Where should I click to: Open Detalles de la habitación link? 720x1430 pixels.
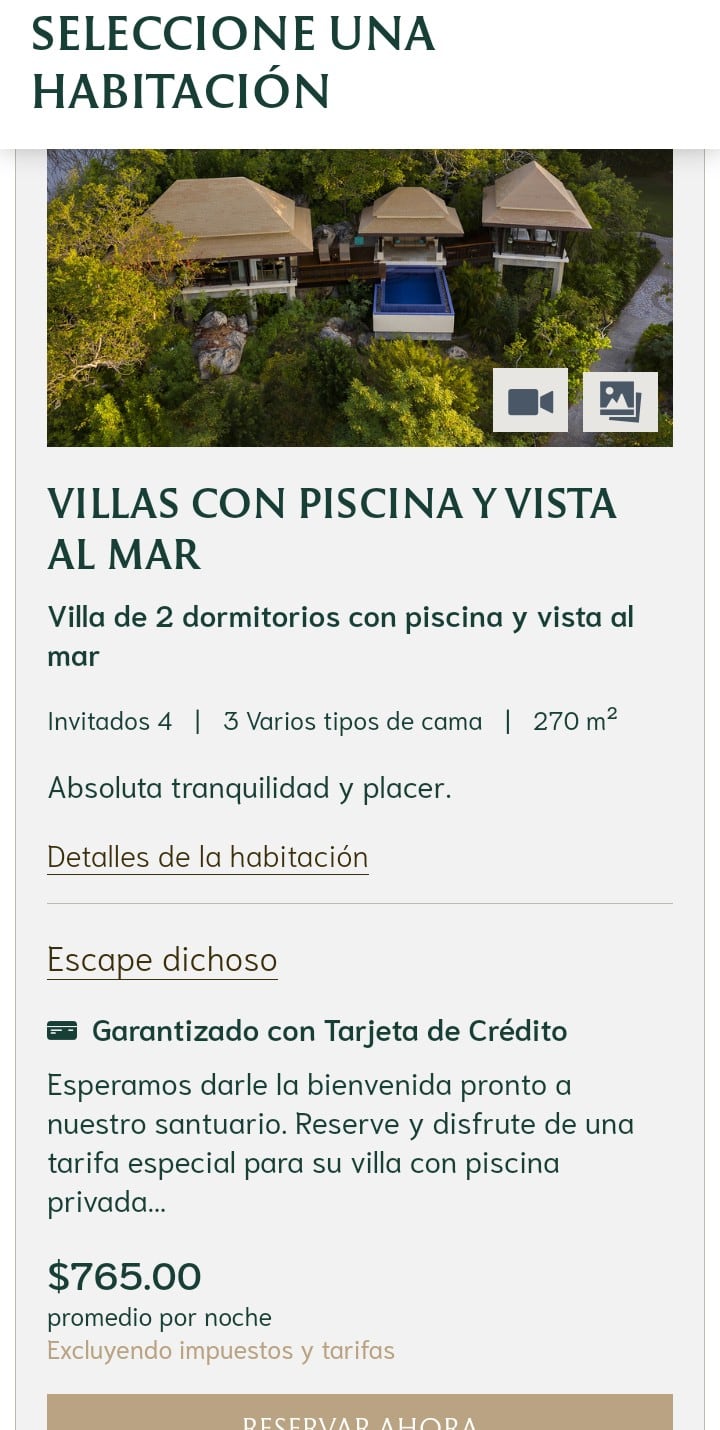pos(208,857)
